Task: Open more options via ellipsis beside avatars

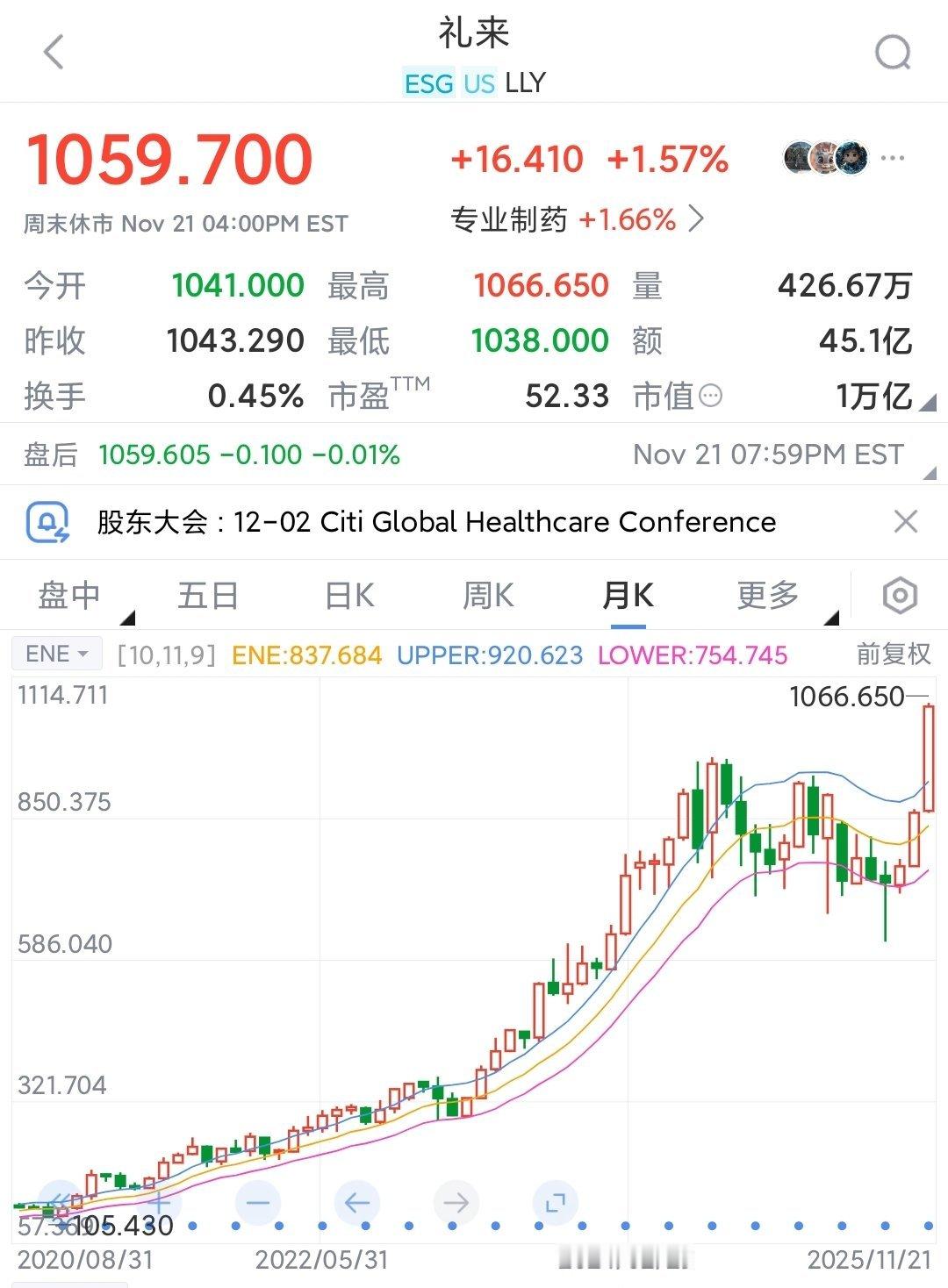Action: click(x=892, y=158)
